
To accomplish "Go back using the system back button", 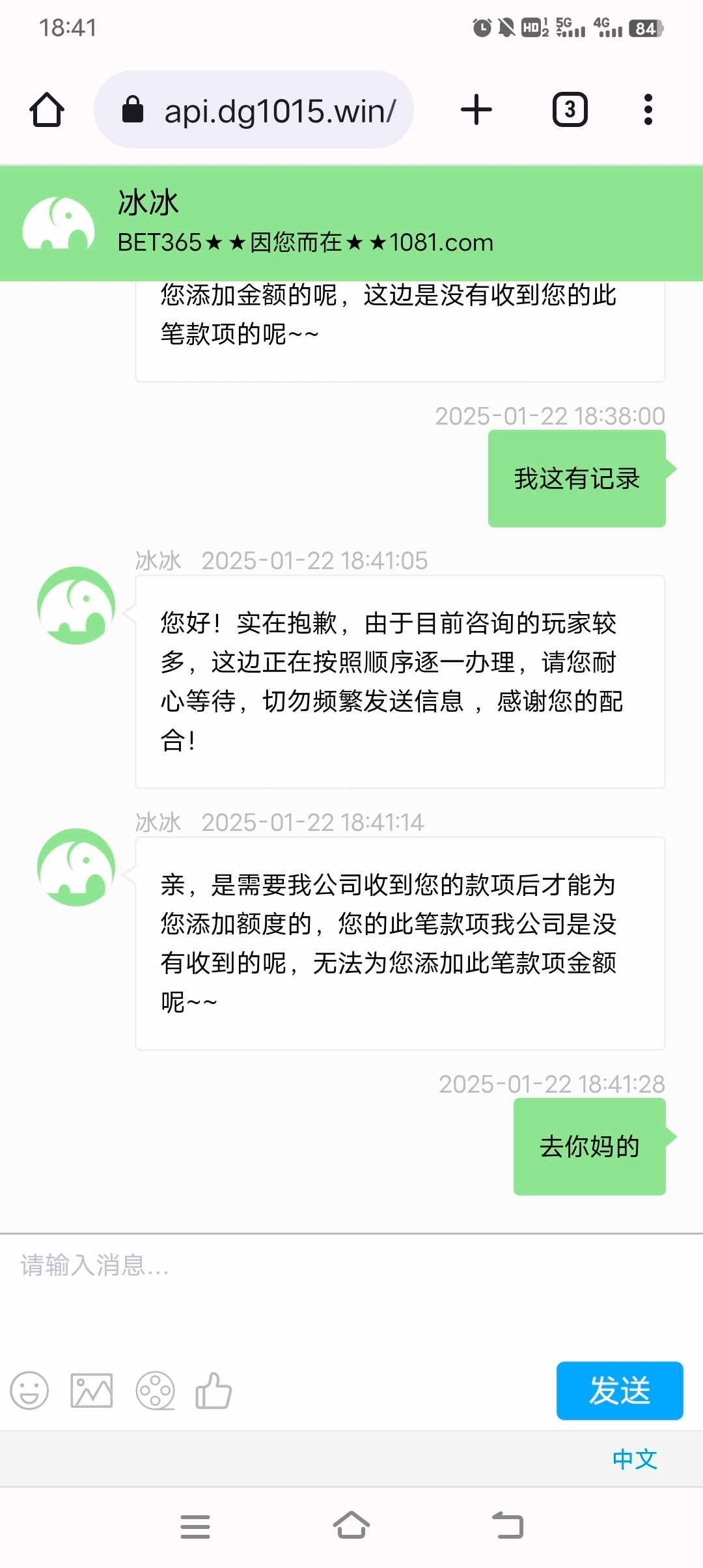I will (x=508, y=1525).
